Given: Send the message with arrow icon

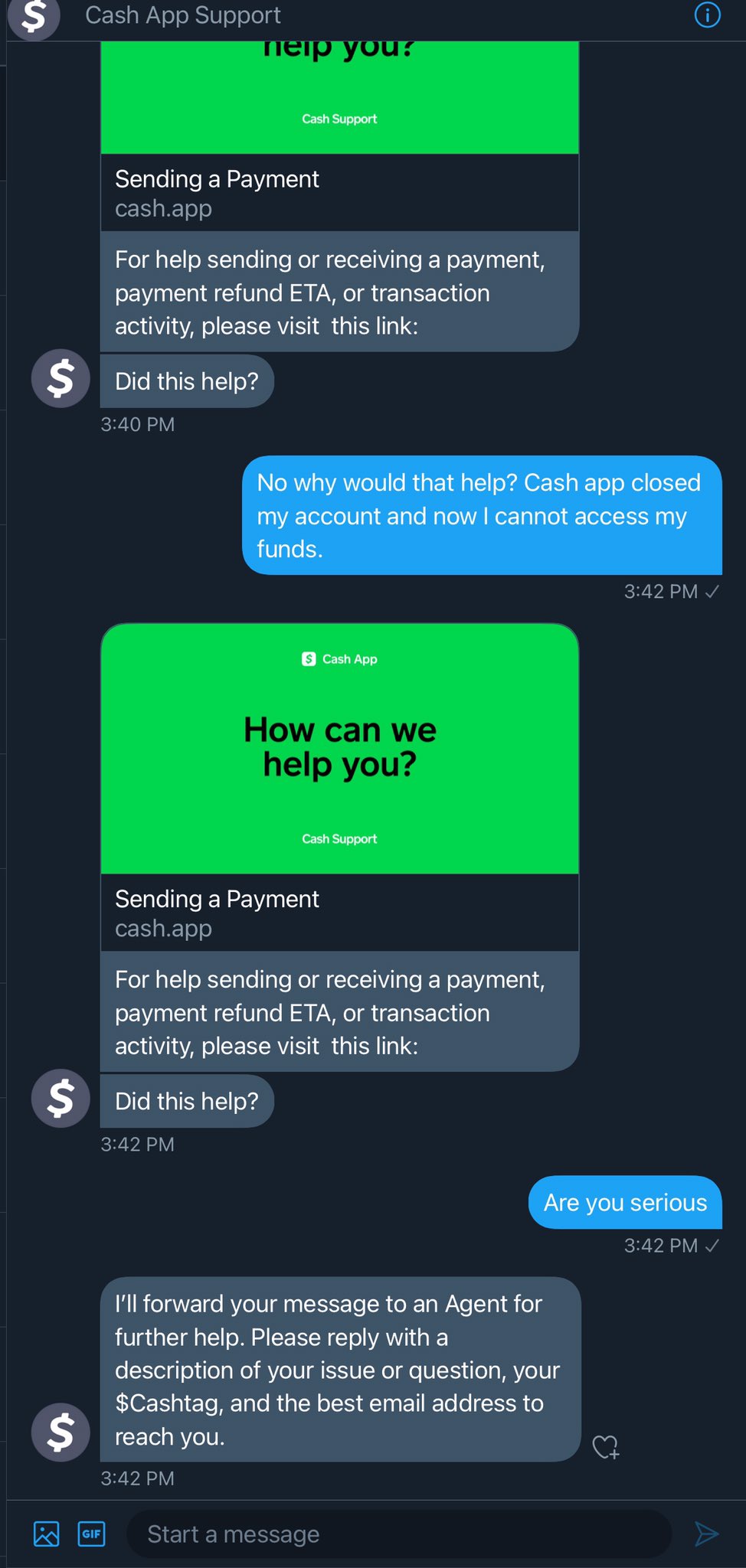Looking at the screenshot, I should (x=705, y=1534).
